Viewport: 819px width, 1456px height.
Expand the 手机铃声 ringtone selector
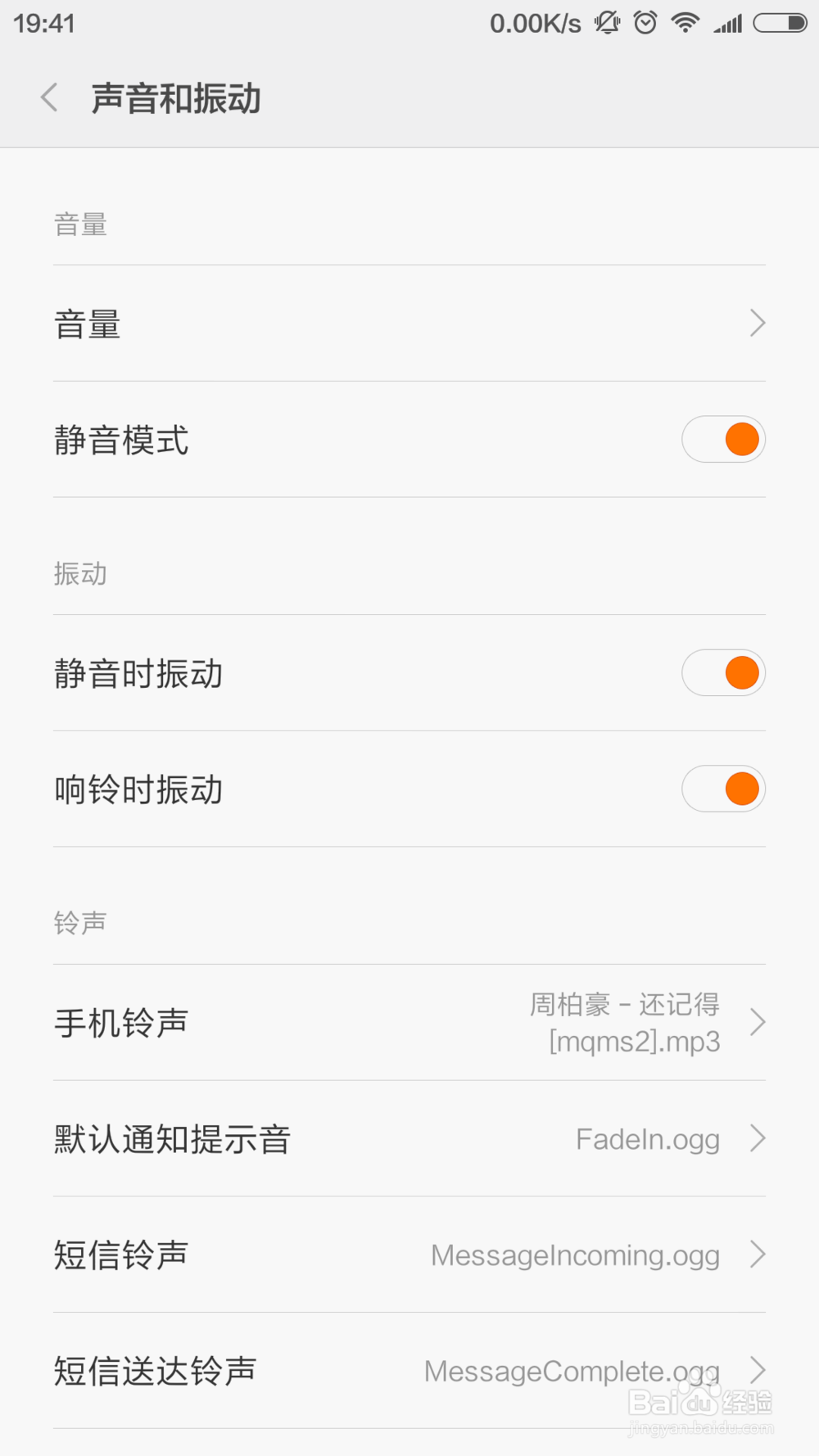(758, 1022)
